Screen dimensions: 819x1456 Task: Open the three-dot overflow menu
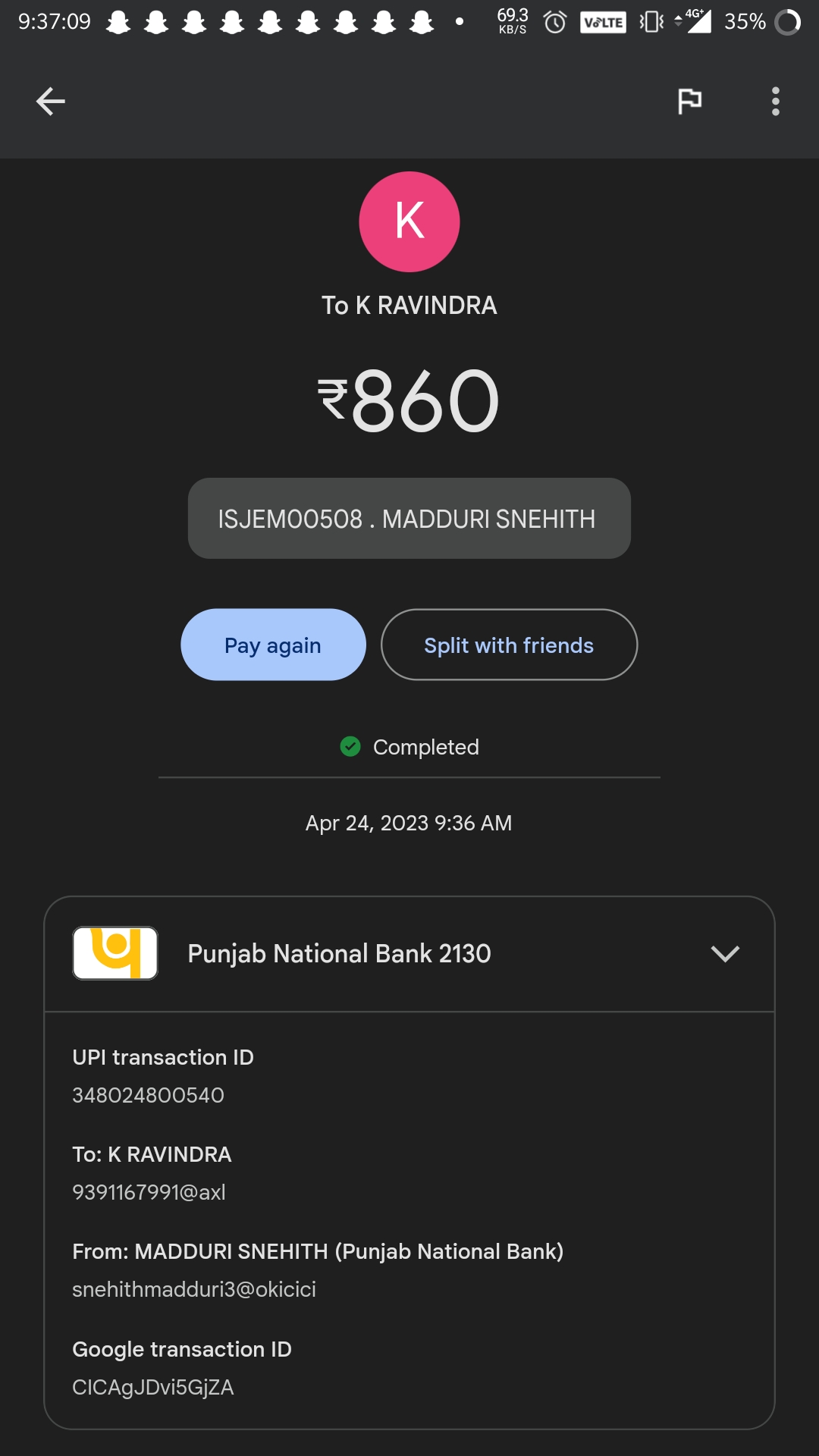click(x=775, y=101)
